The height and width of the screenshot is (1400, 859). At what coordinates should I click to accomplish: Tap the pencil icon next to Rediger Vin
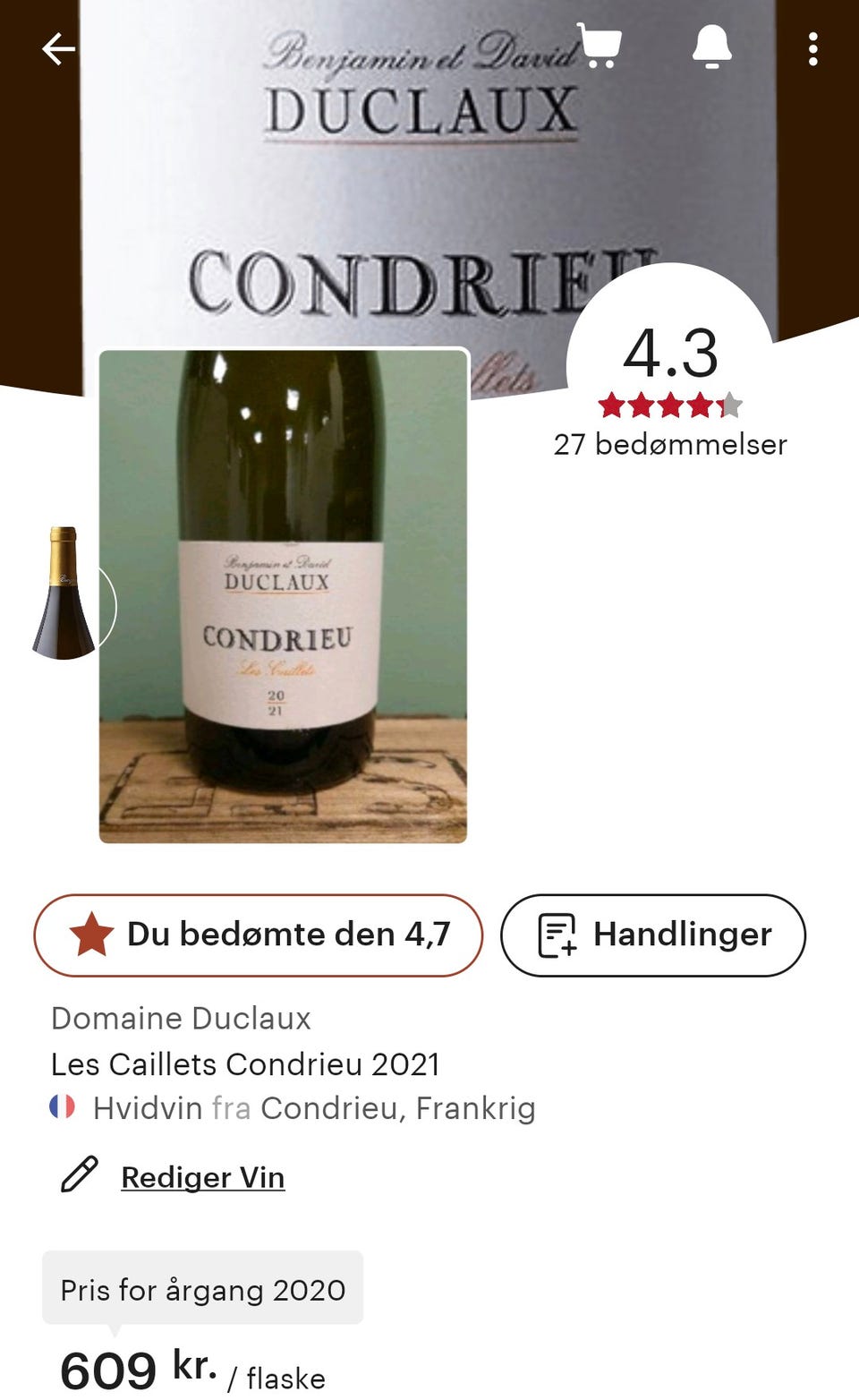tap(76, 1177)
